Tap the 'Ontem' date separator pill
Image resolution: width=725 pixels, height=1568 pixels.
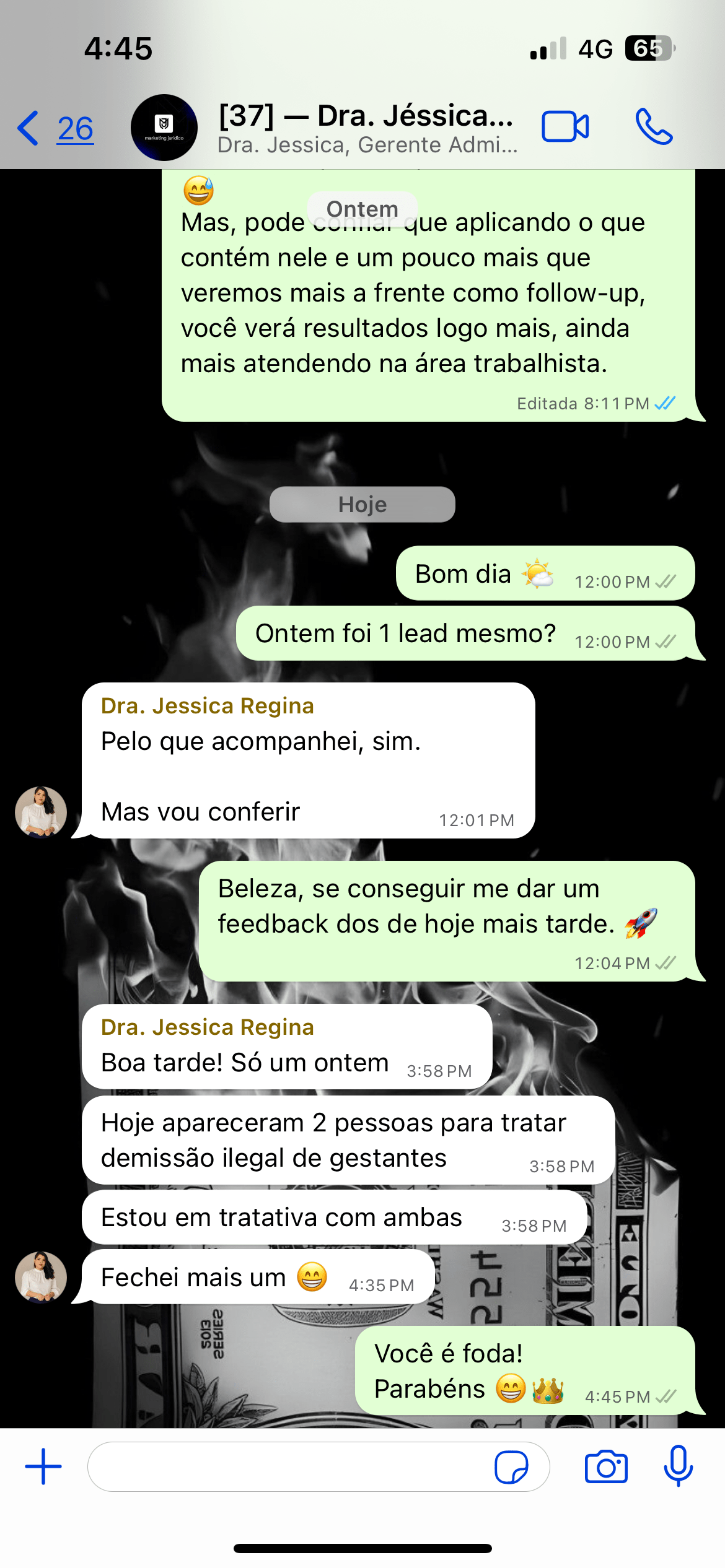(361, 209)
